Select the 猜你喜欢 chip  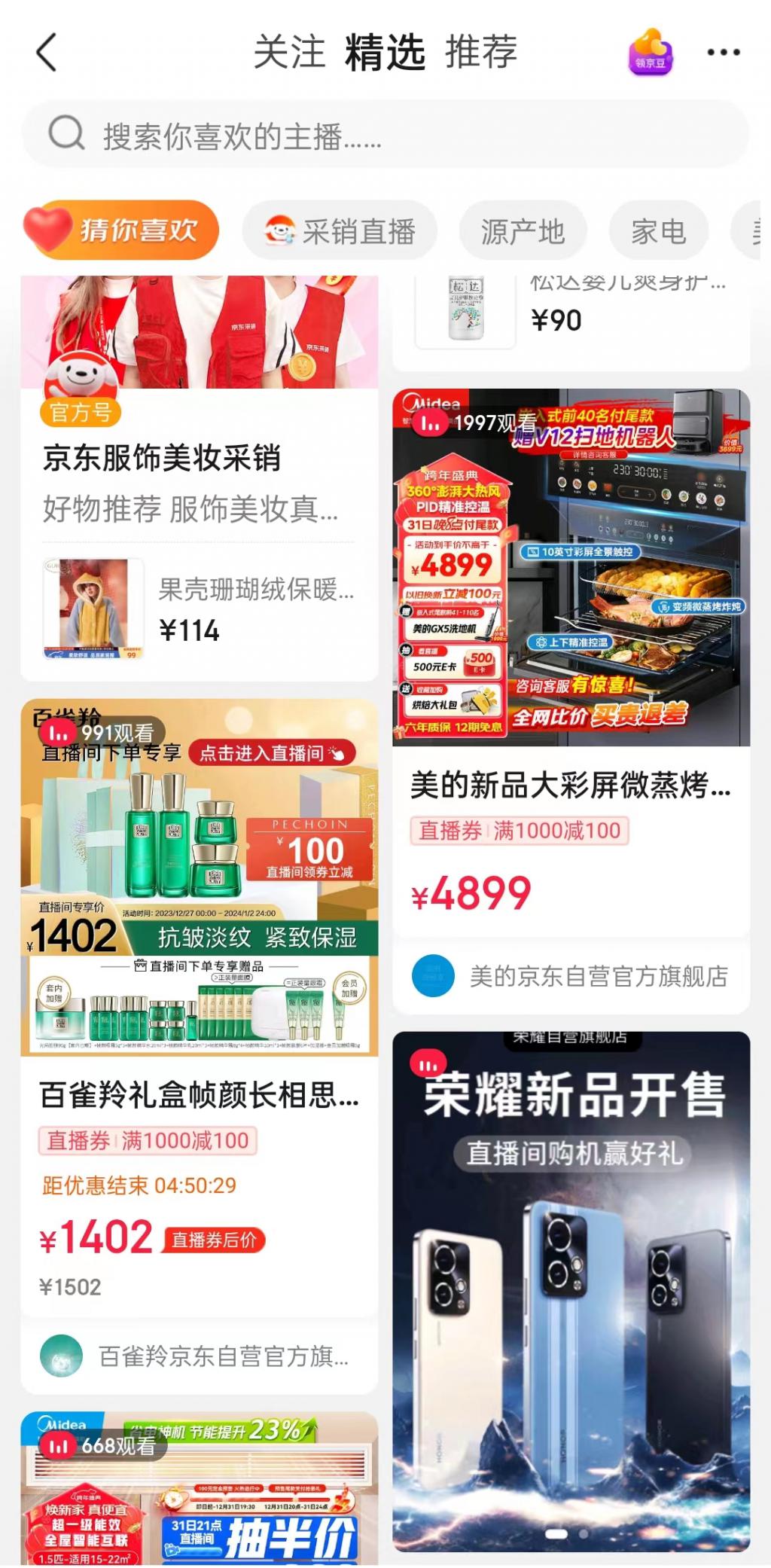(122, 230)
